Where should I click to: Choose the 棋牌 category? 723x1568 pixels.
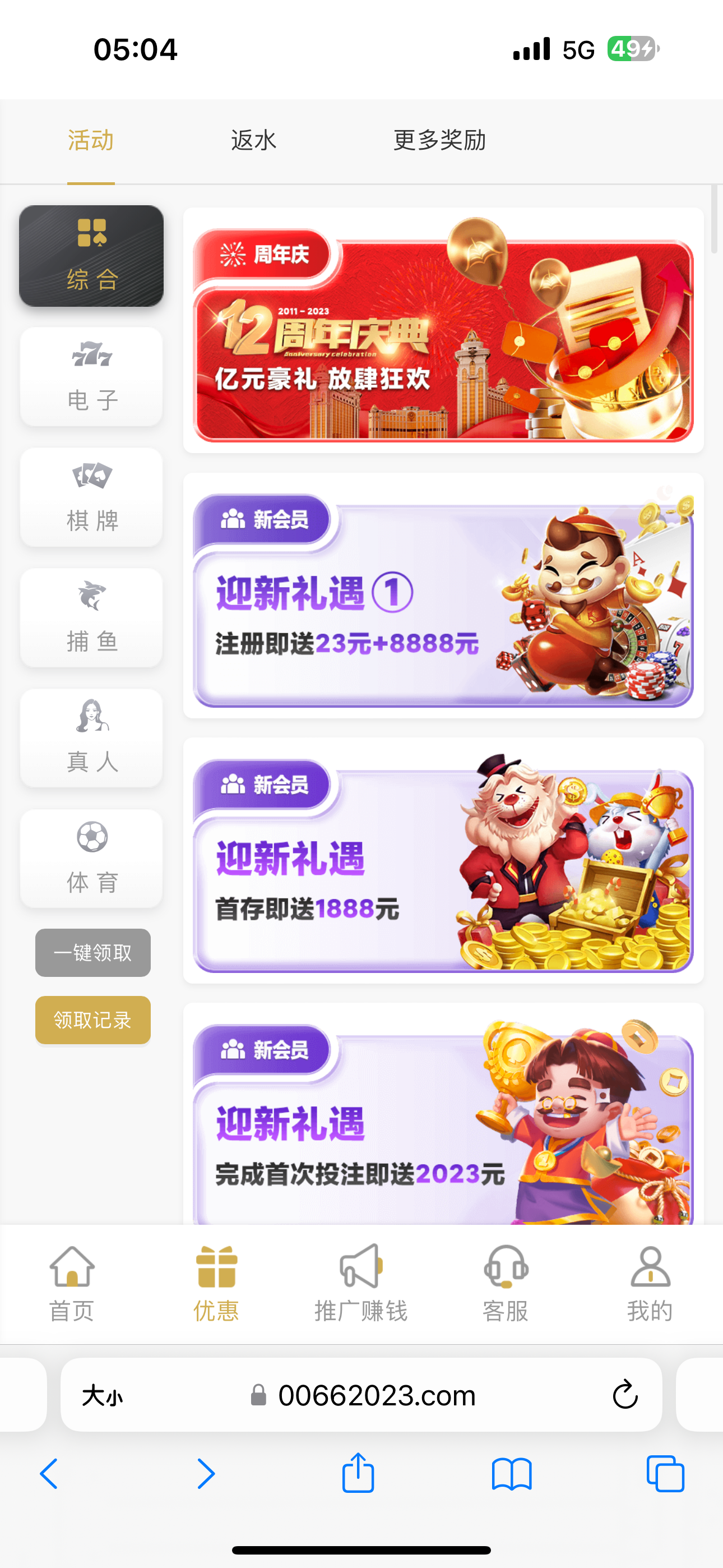tap(91, 497)
